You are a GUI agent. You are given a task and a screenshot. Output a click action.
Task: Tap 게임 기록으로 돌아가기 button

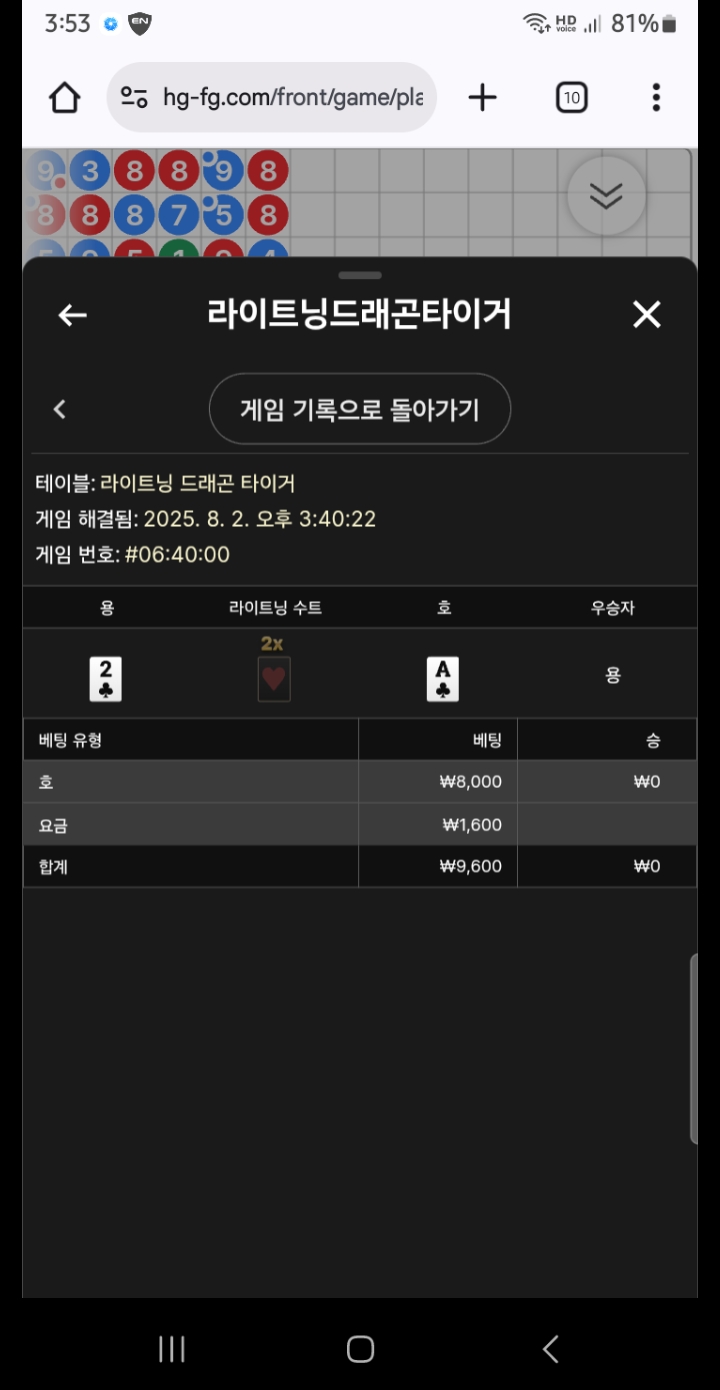pyautogui.click(x=360, y=409)
